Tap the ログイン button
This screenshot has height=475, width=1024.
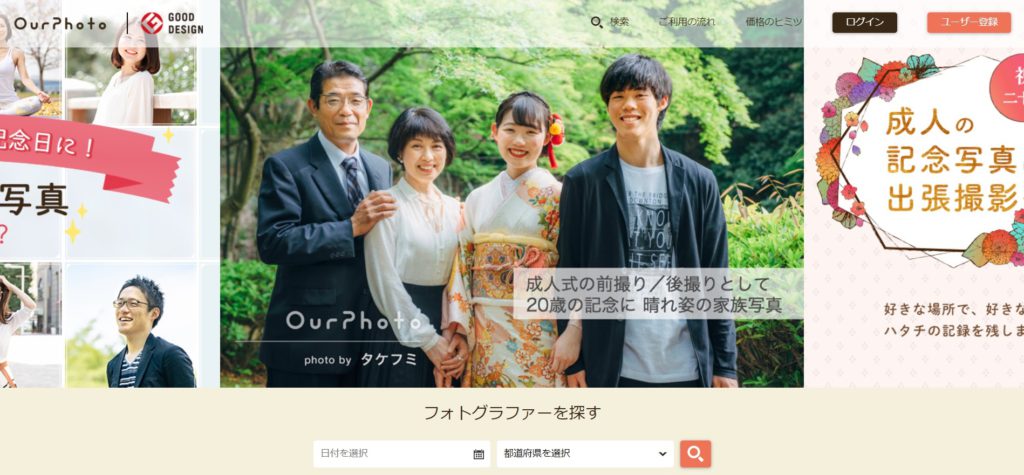(864, 22)
